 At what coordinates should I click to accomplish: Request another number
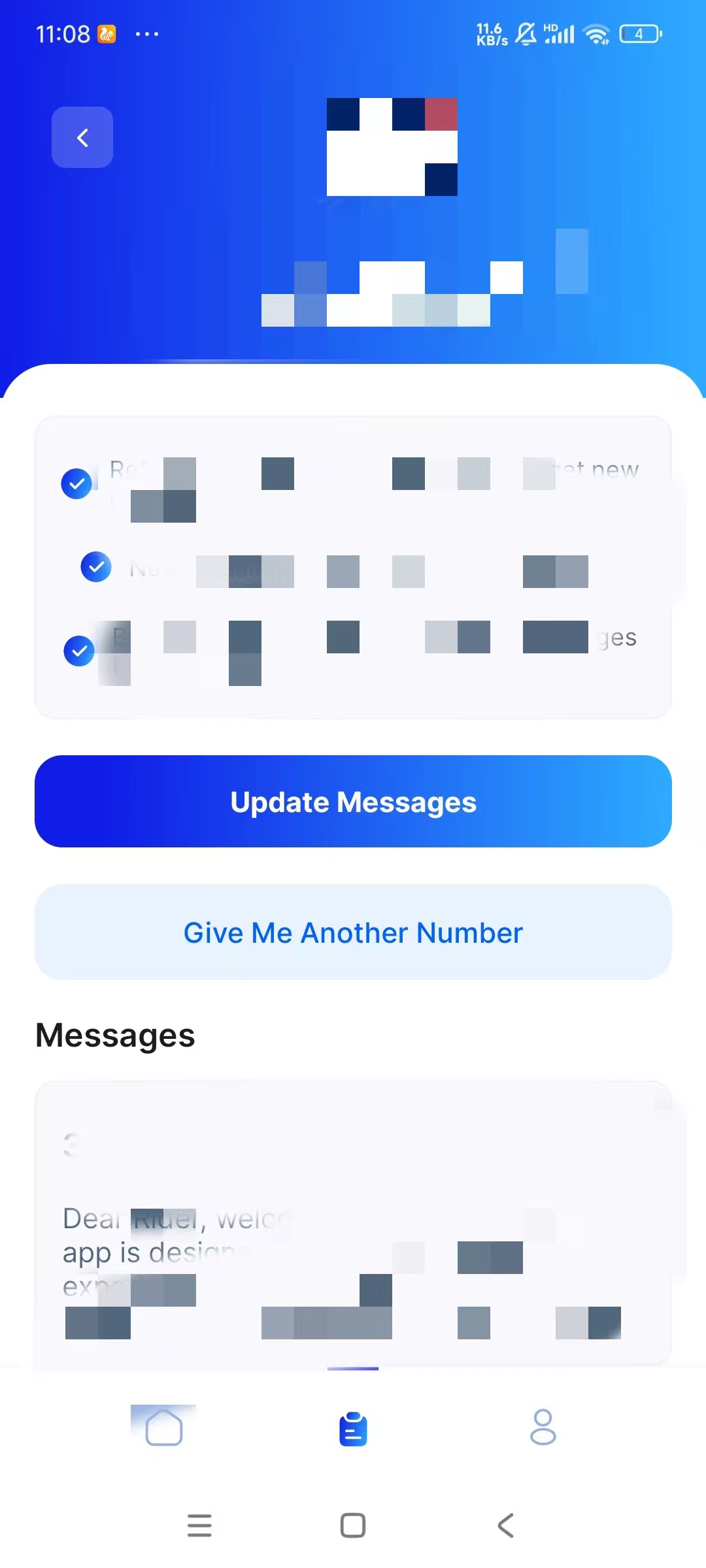(x=353, y=932)
